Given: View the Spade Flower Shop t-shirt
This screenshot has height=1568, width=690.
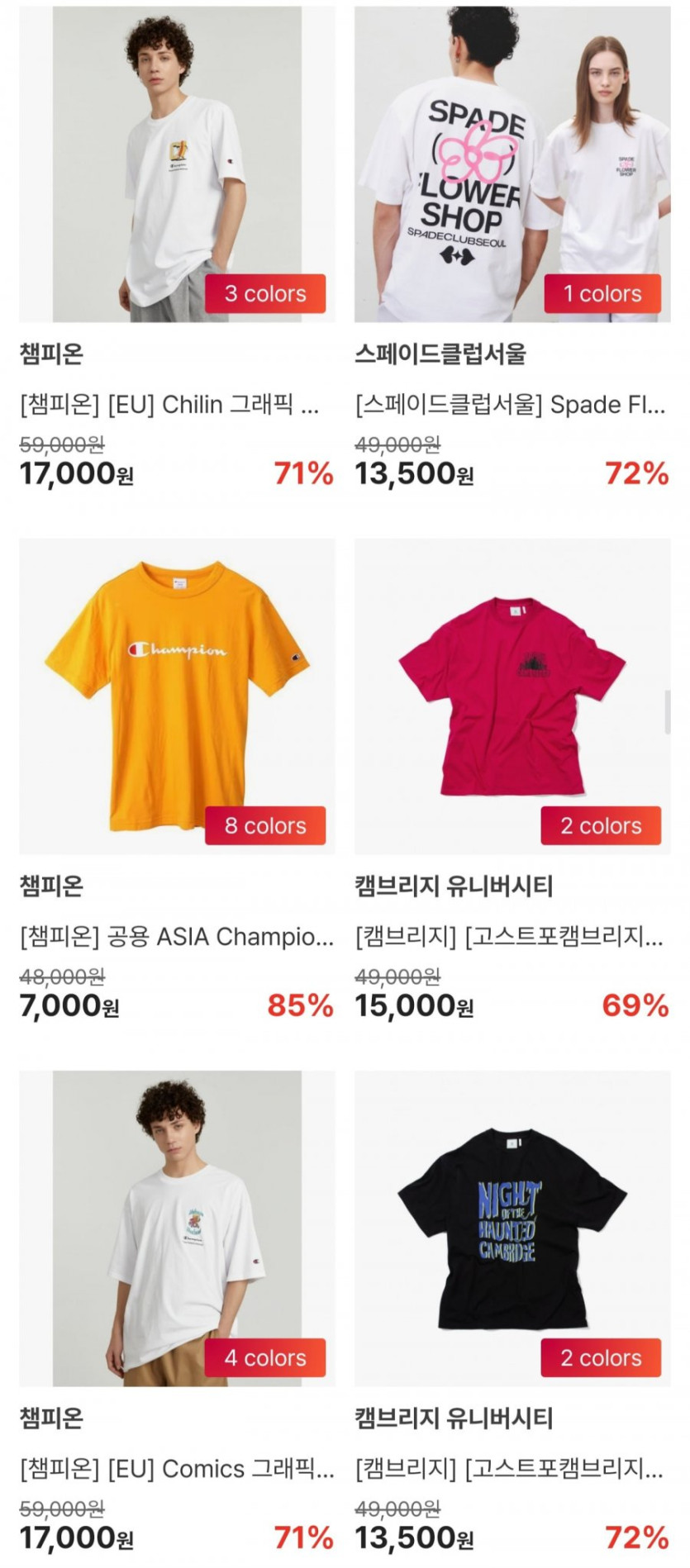Looking at the screenshot, I should coord(512,164).
